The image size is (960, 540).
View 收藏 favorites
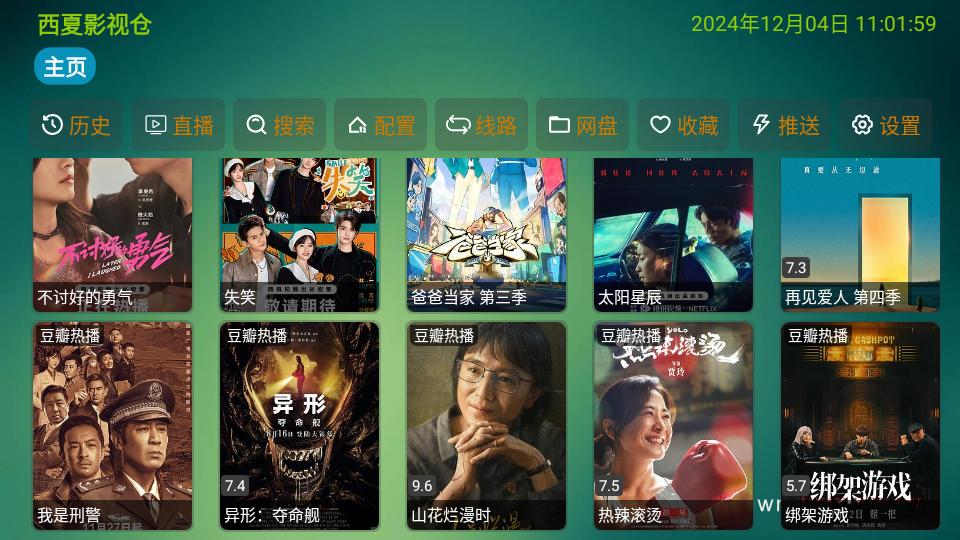tap(684, 125)
